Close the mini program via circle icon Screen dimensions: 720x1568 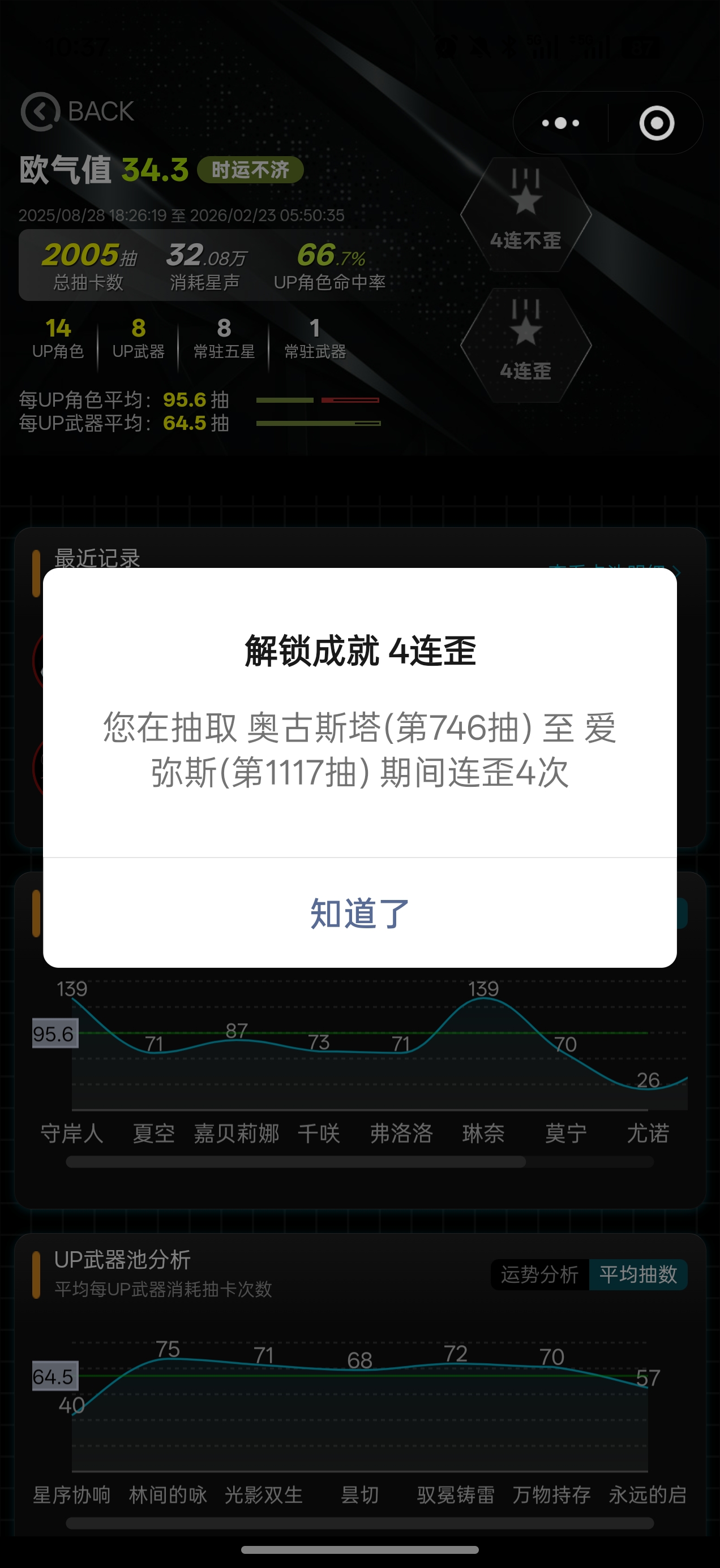[x=656, y=123]
